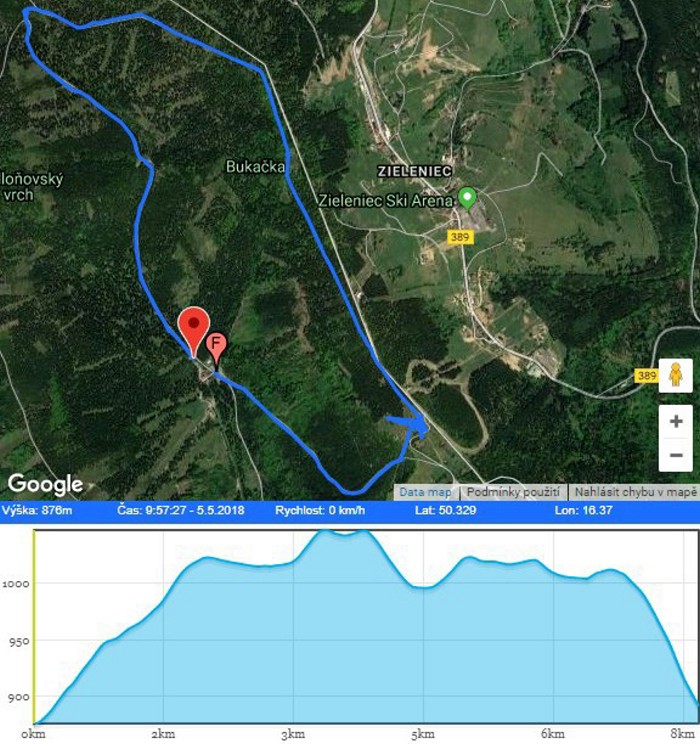
Task: Open Street View pegman
Action: [x=676, y=375]
